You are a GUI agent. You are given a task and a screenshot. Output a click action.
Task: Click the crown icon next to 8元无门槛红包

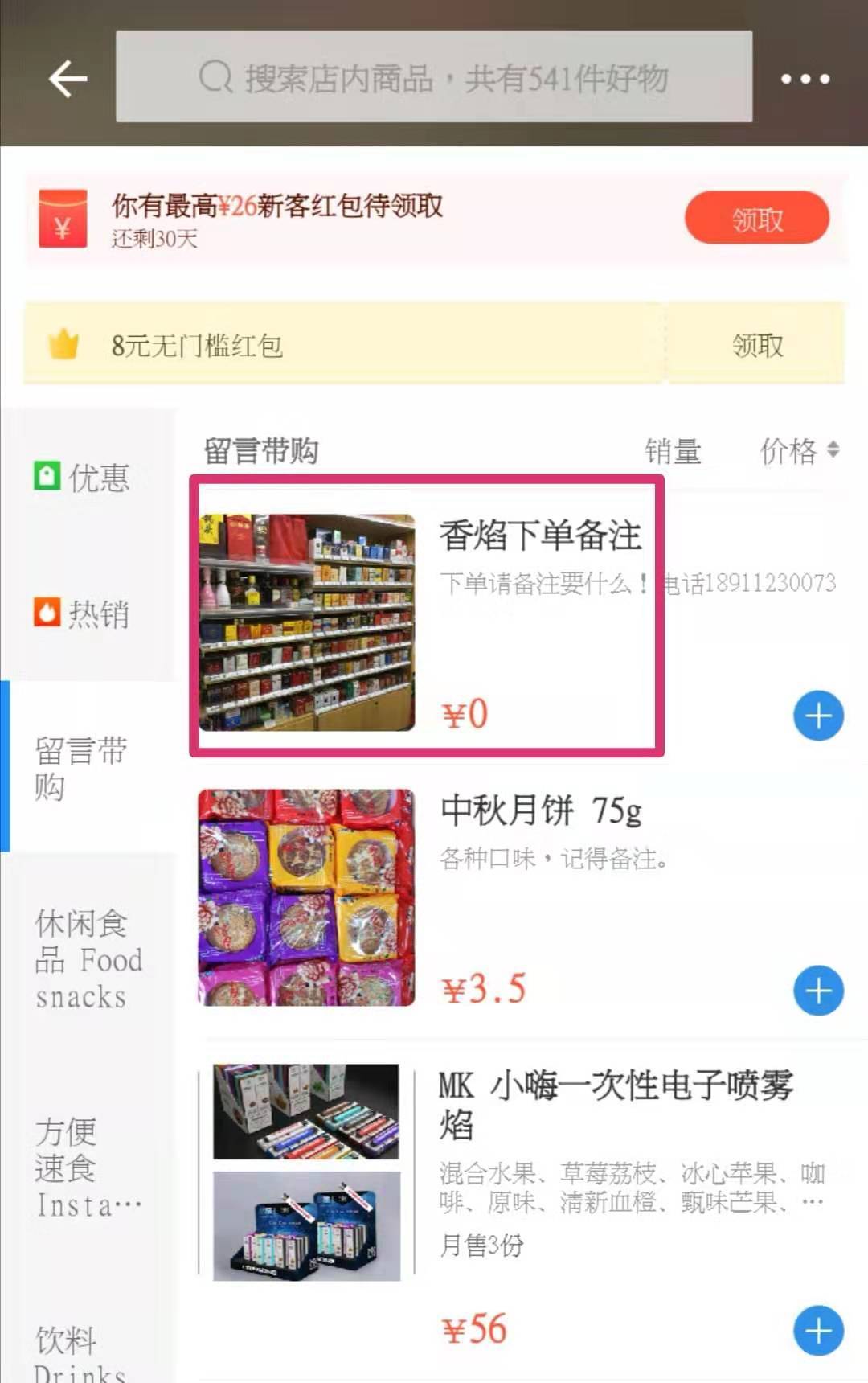pyautogui.click(x=63, y=345)
